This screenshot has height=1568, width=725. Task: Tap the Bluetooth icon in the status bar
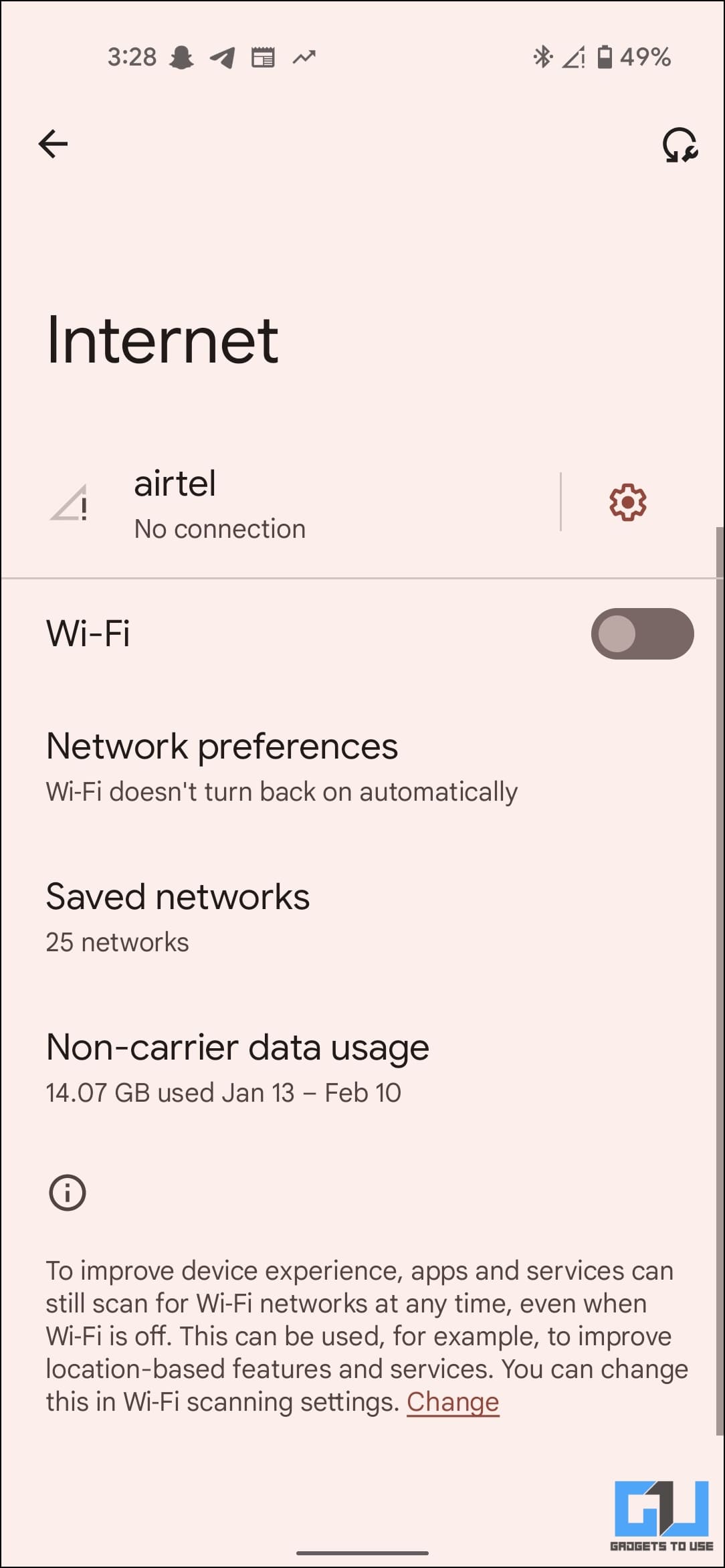543,58
